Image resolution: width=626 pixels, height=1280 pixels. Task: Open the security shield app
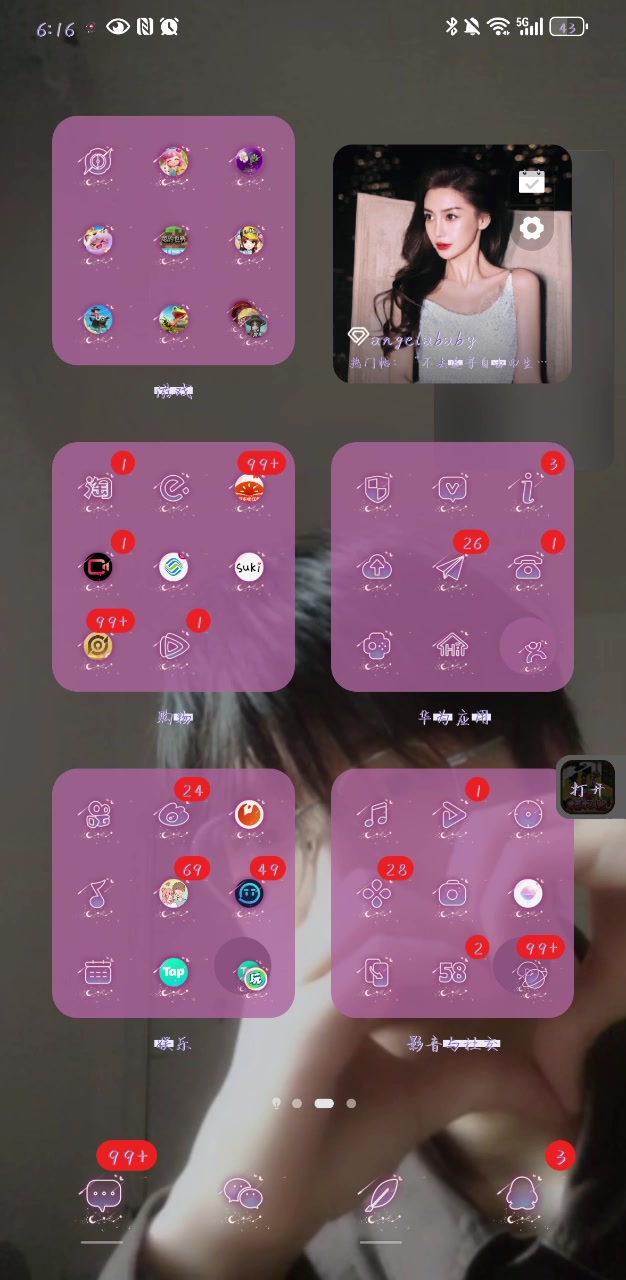(376, 488)
